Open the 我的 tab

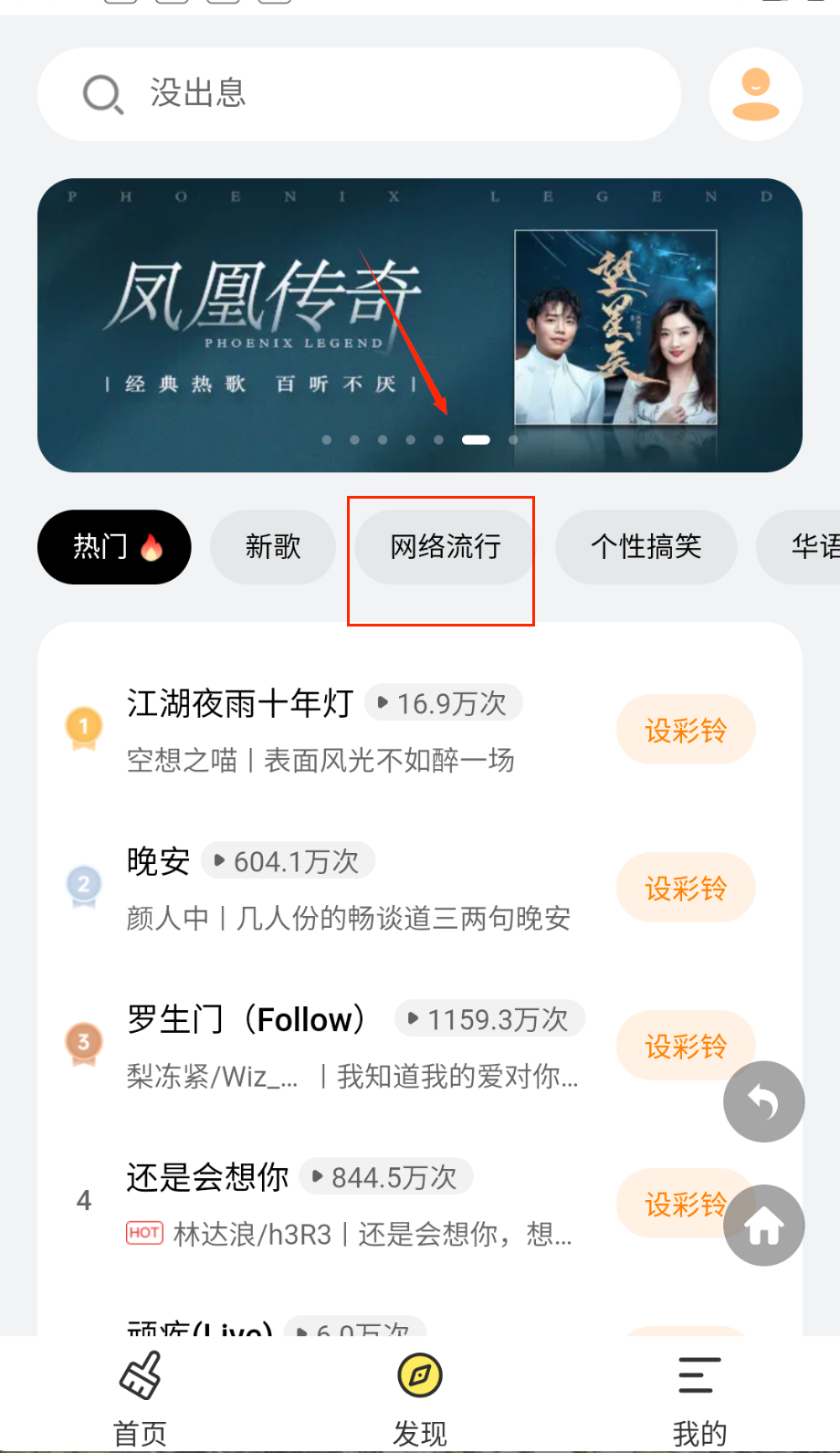[x=699, y=1397]
